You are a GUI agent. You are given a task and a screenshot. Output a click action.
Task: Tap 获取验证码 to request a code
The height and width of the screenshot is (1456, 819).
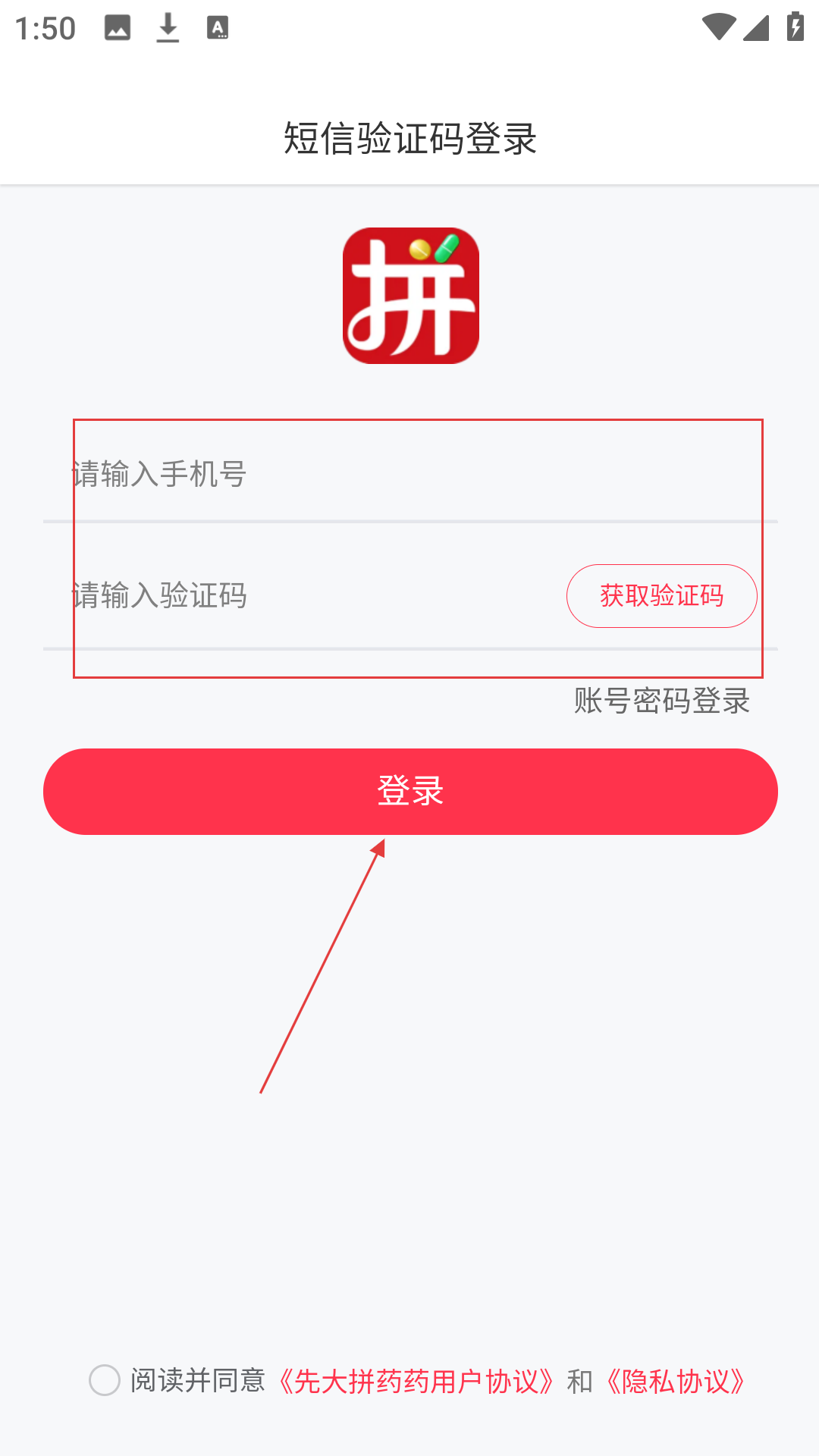click(x=661, y=596)
